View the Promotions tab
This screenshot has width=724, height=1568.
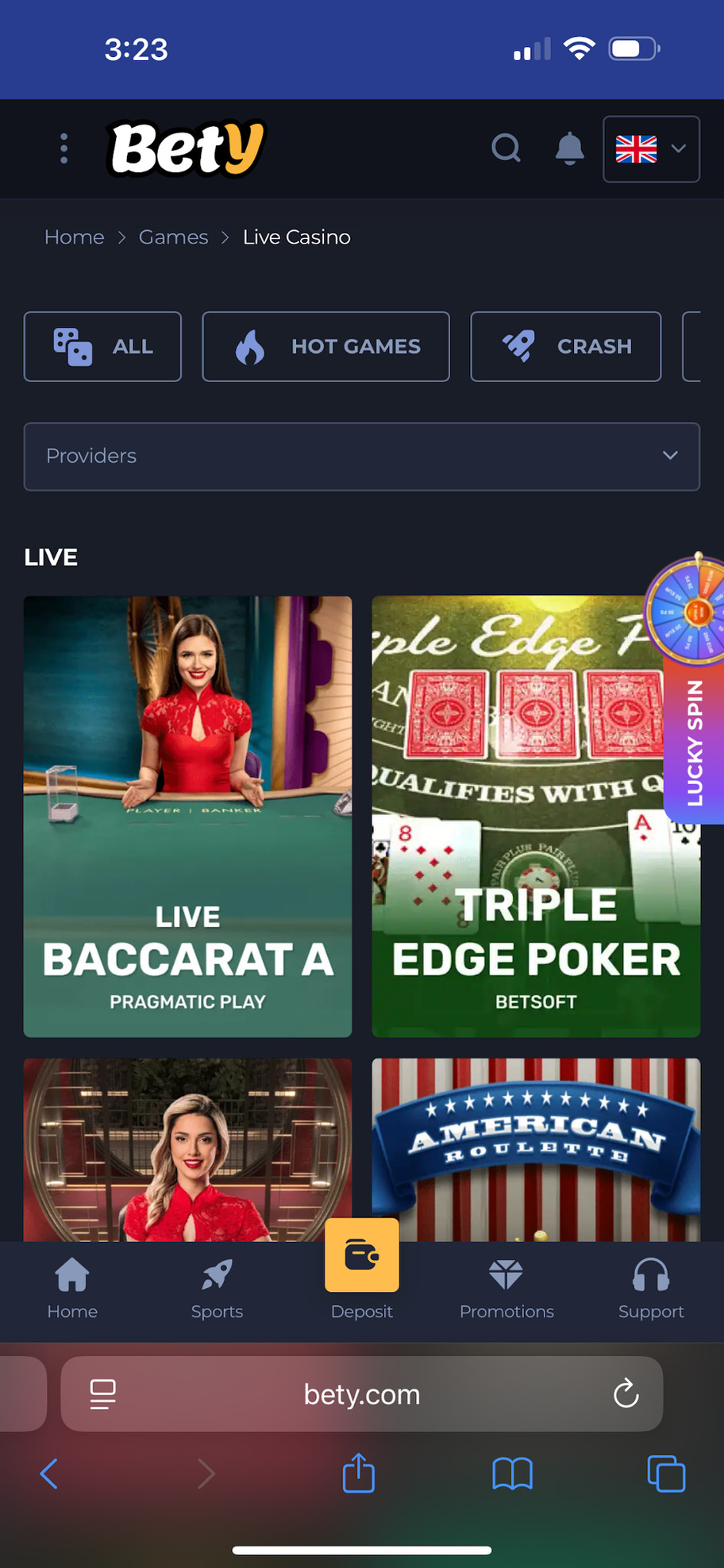(x=506, y=1288)
